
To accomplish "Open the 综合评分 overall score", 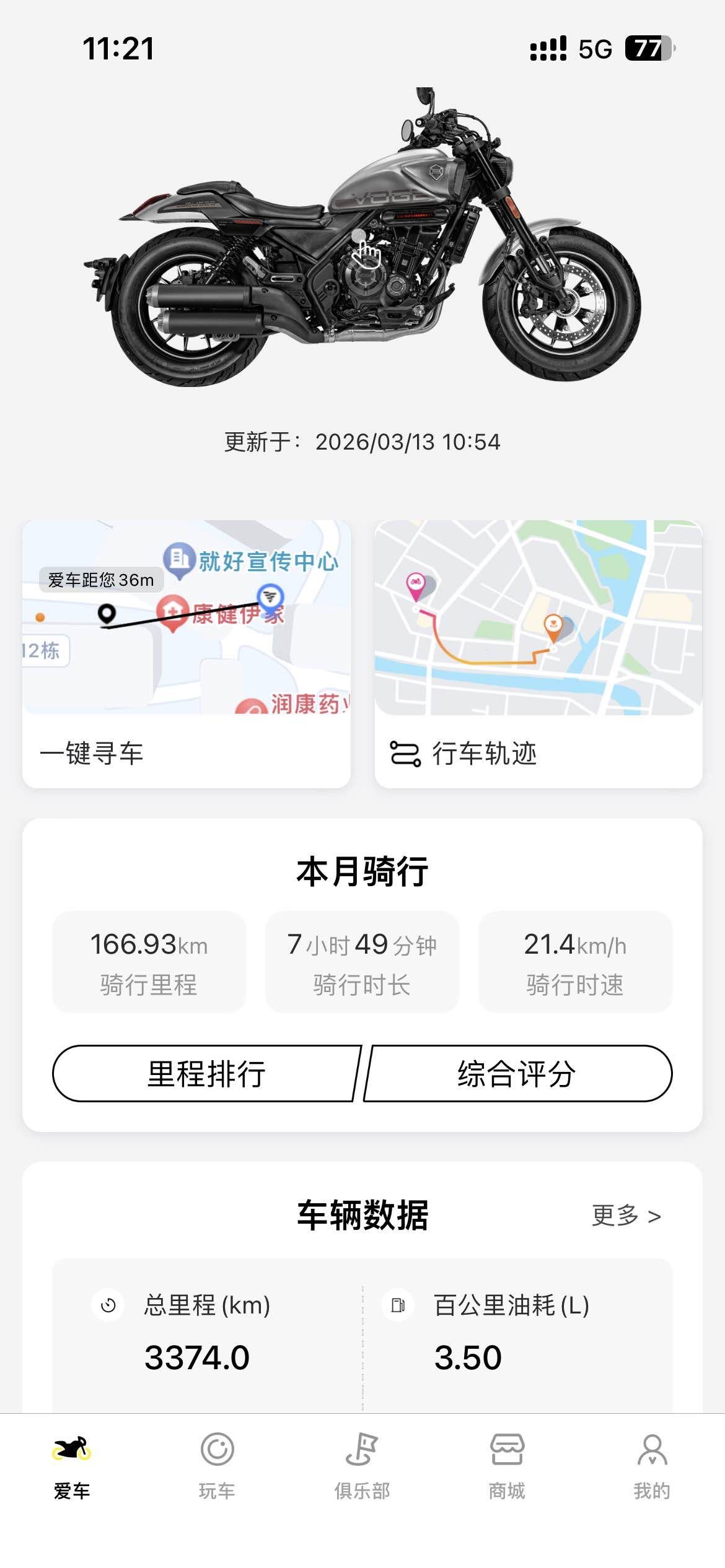I will tap(517, 1073).
